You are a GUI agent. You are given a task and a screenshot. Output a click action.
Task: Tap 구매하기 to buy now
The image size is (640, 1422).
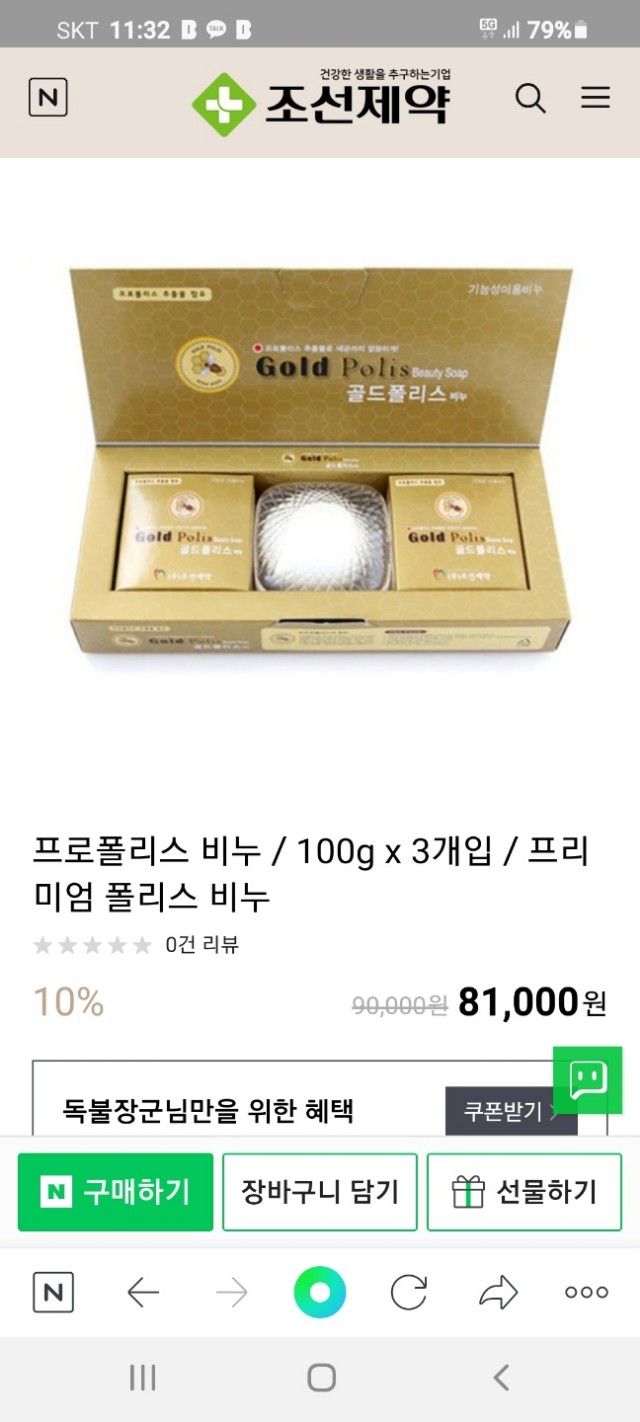[x=116, y=1192]
